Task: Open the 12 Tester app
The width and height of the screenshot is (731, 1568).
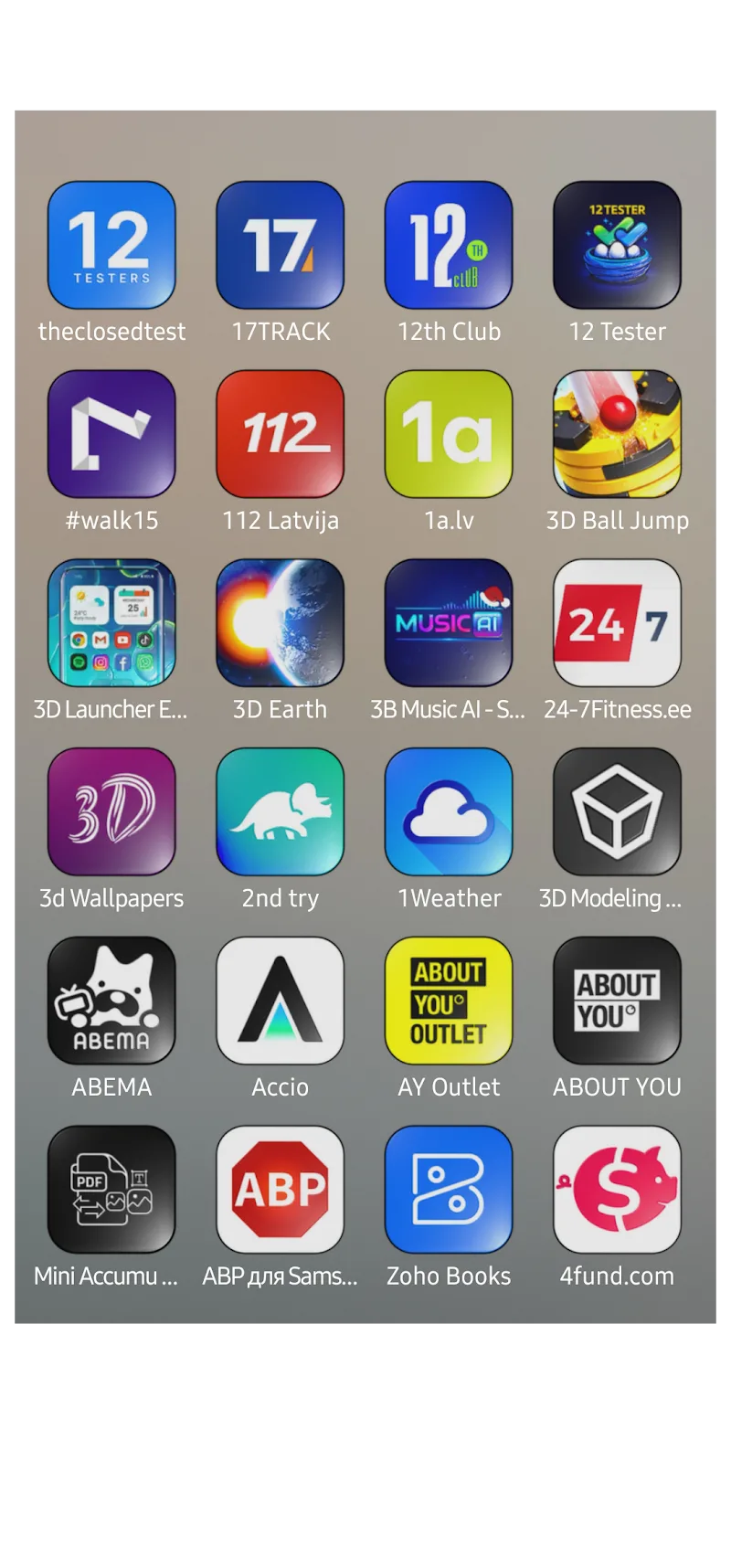Action: pos(617,245)
